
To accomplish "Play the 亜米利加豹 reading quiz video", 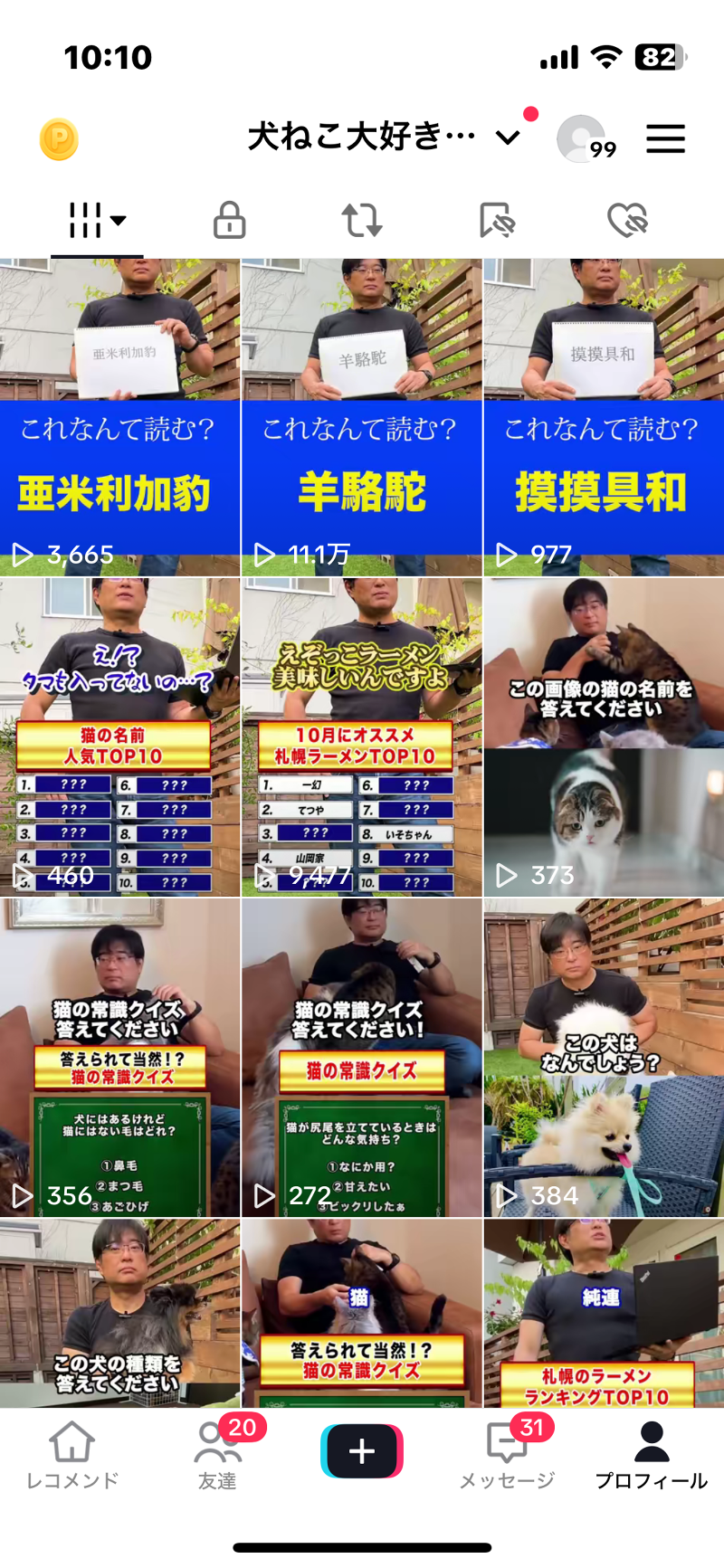I will click(x=120, y=407).
